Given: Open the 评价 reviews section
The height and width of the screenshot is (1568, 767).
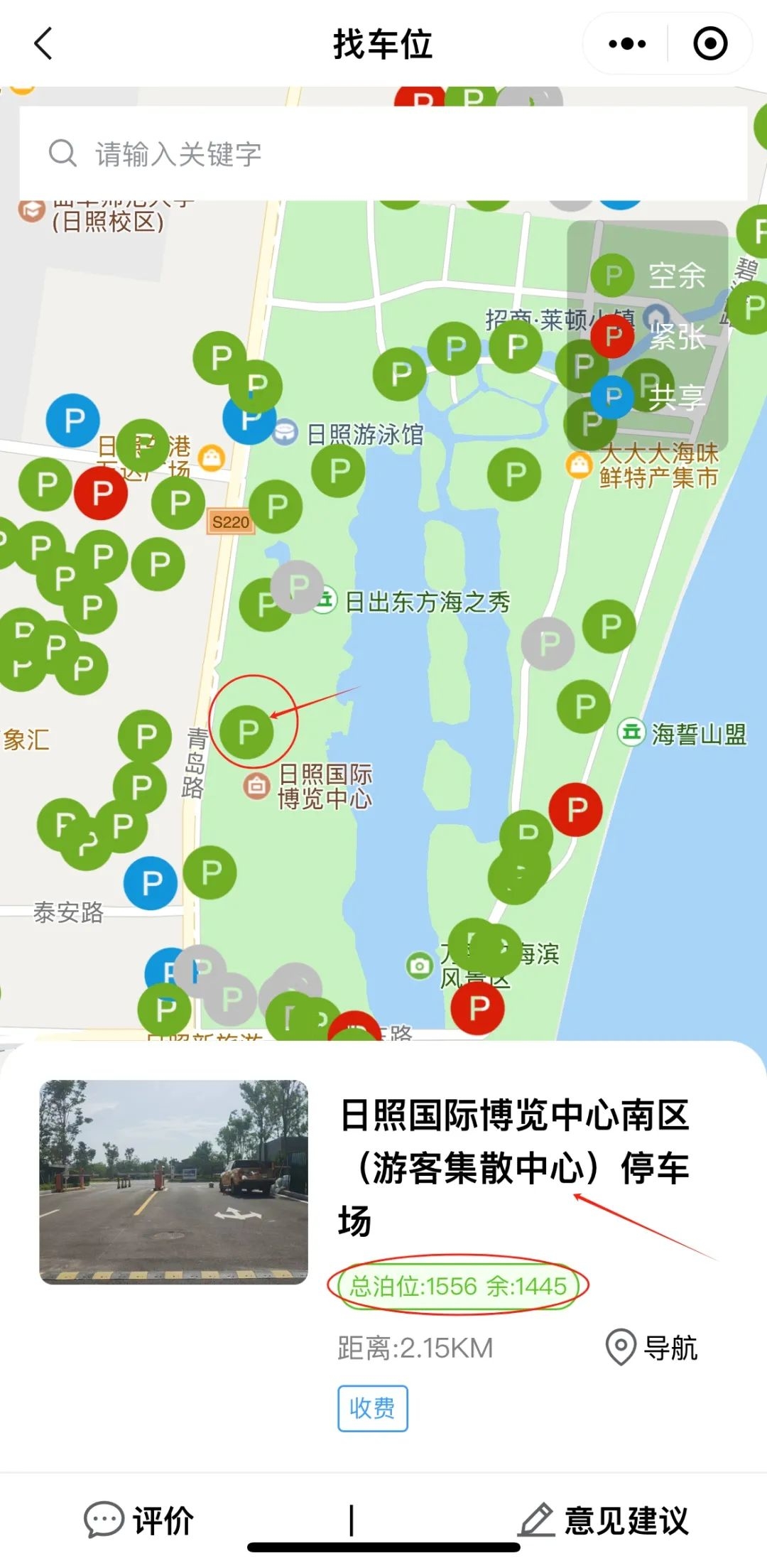Looking at the screenshot, I should tap(139, 1520).
